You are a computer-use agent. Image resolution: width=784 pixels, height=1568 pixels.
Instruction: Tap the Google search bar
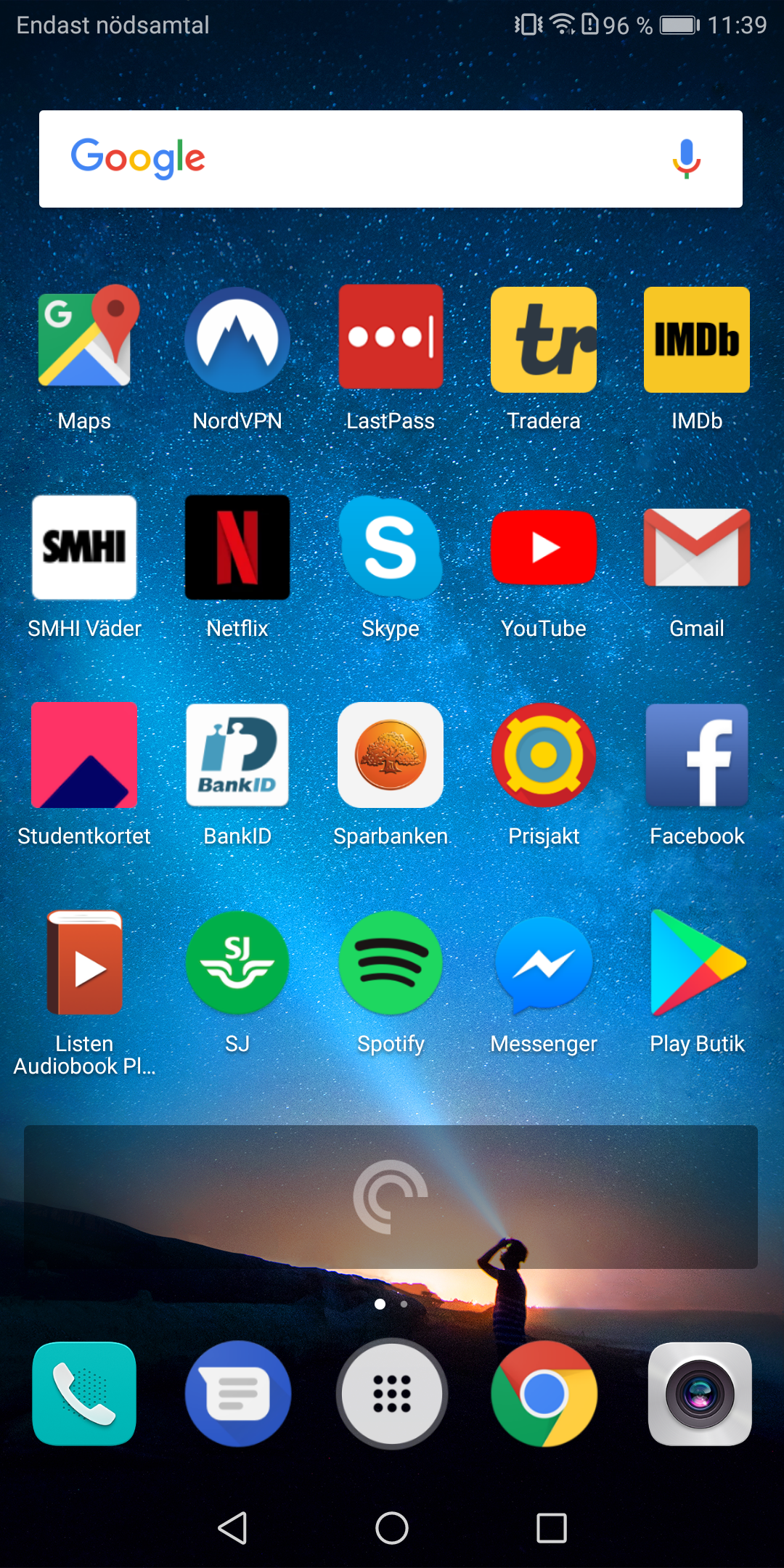[363, 159]
